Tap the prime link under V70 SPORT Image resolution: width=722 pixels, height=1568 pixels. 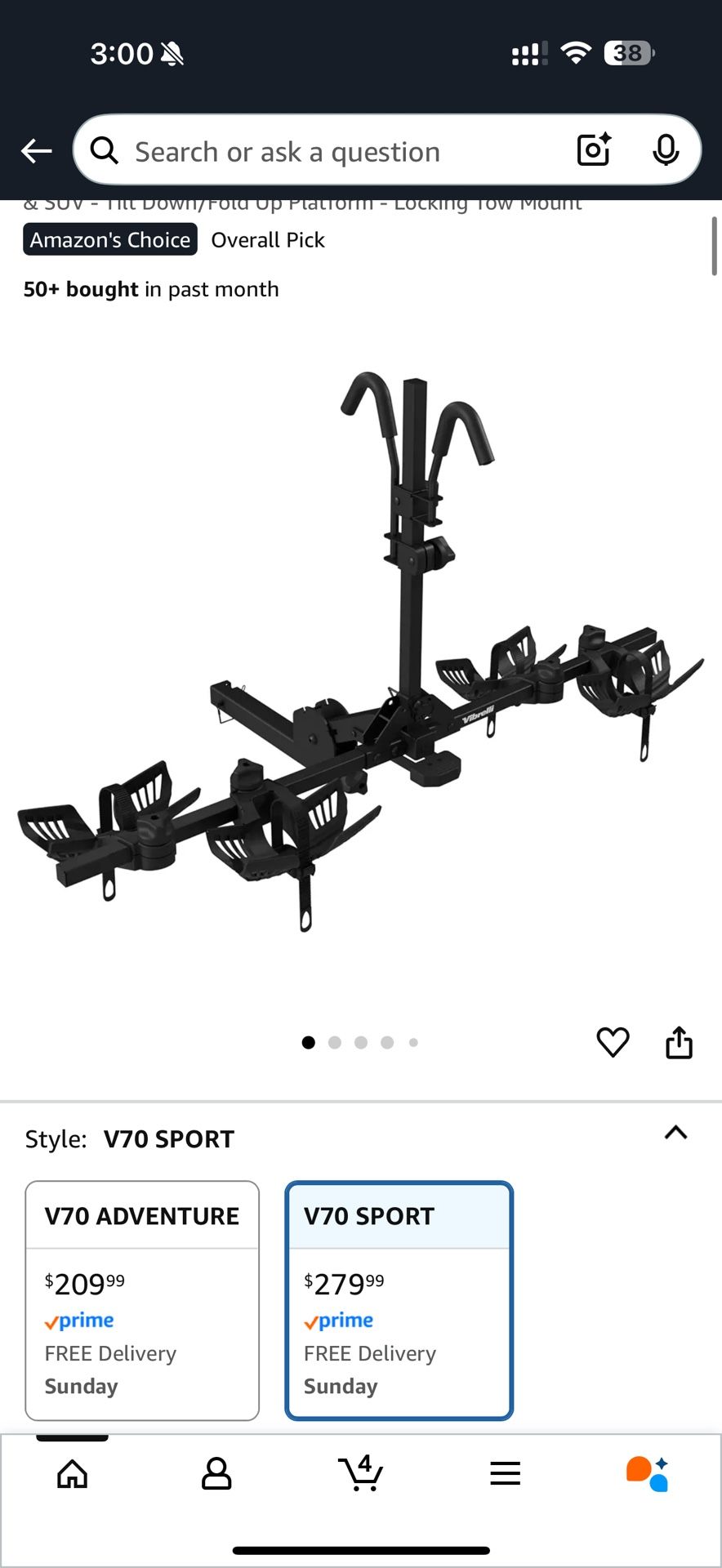338,1321
